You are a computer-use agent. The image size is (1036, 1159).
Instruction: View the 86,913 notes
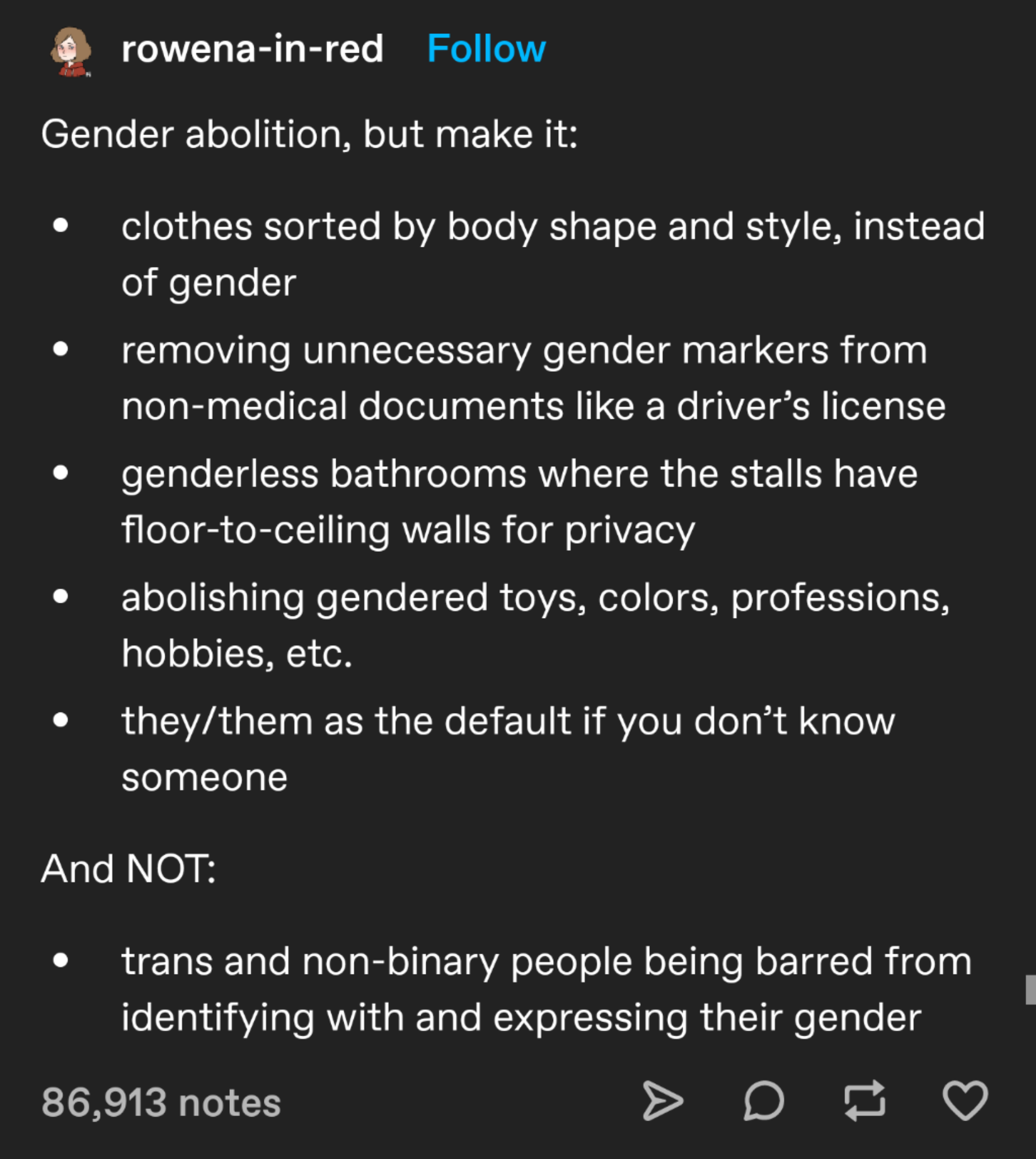(161, 1102)
